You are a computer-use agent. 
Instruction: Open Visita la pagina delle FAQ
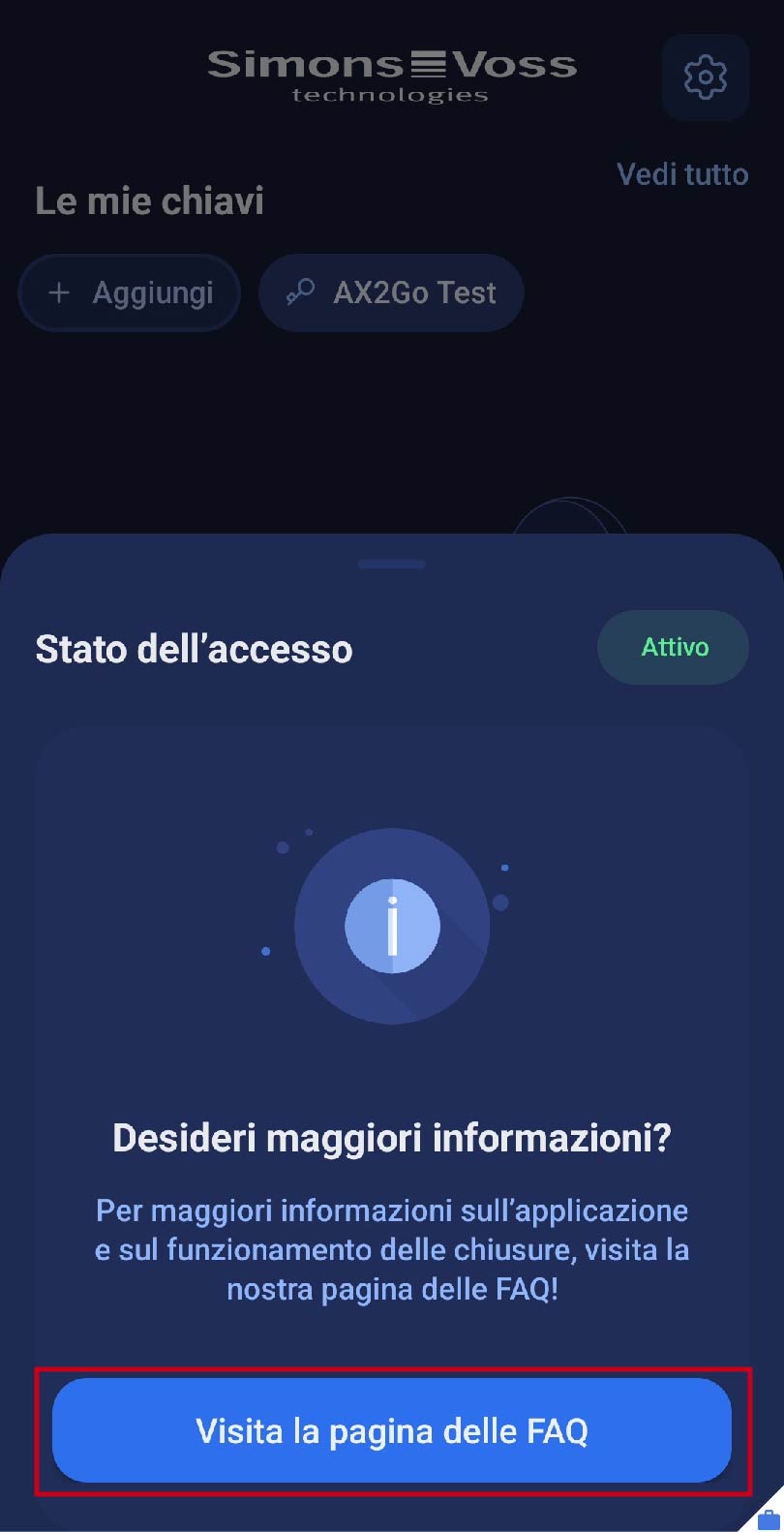[392, 1430]
